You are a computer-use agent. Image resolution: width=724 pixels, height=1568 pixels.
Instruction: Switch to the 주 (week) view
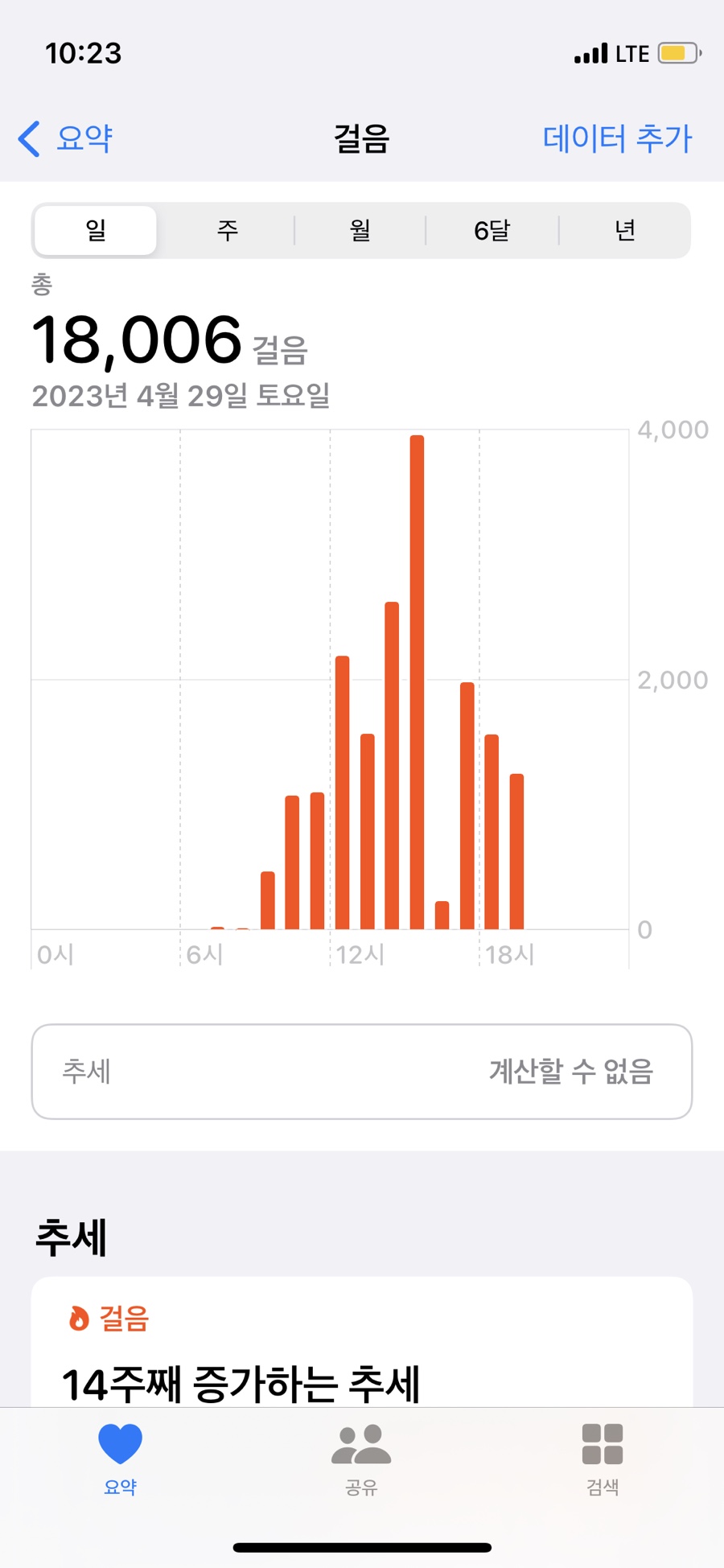click(228, 231)
